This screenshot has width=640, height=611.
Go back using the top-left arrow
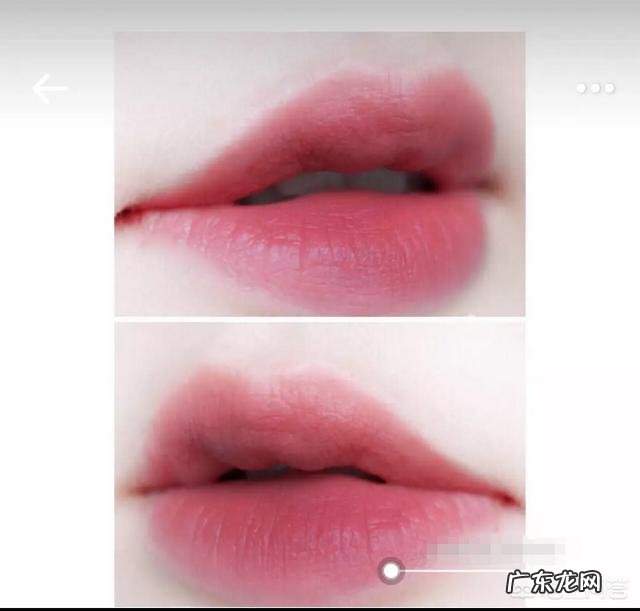pos(50,88)
